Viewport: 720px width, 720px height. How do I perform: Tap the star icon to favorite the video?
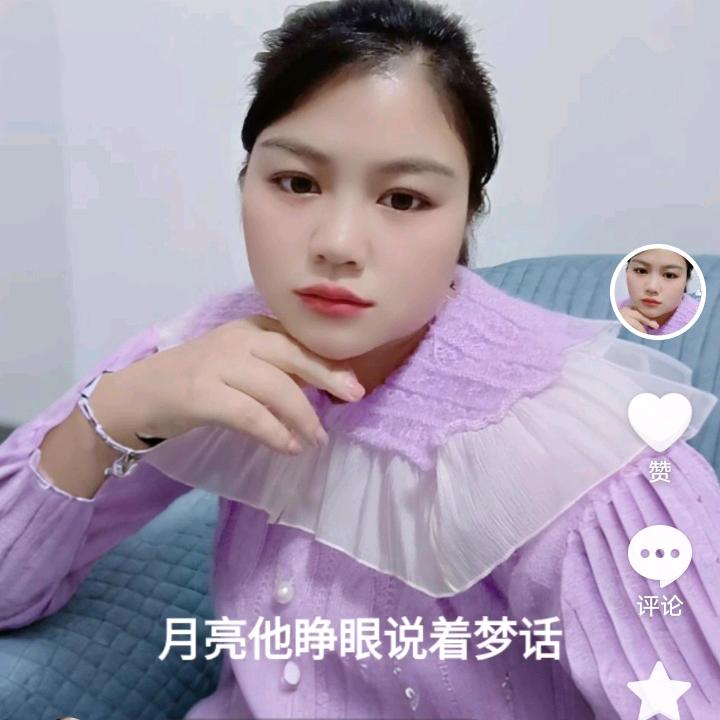(x=659, y=692)
